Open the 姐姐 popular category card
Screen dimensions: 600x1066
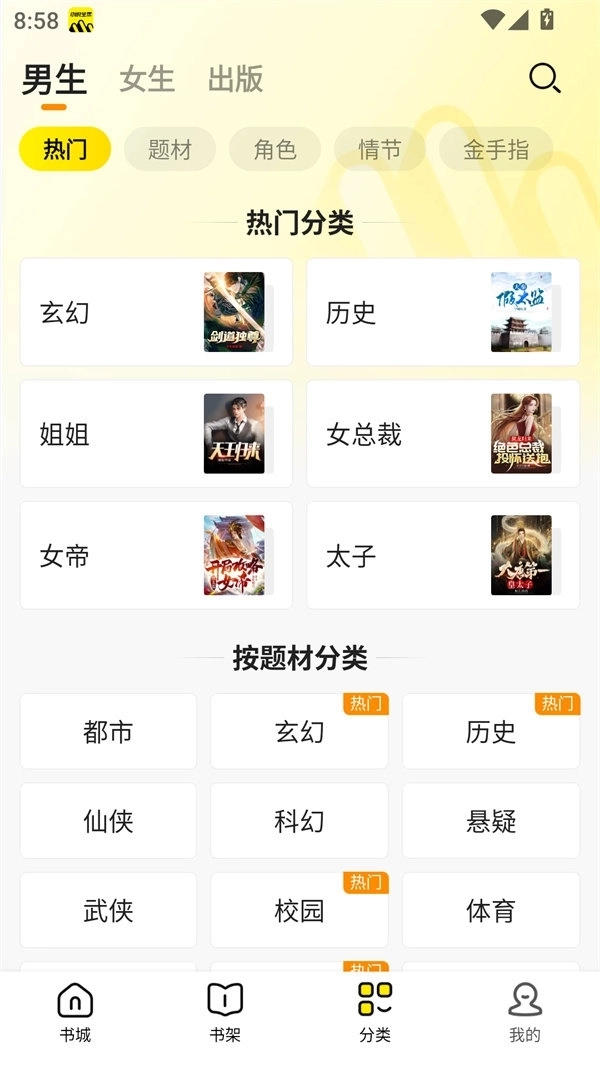click(156, 434)
